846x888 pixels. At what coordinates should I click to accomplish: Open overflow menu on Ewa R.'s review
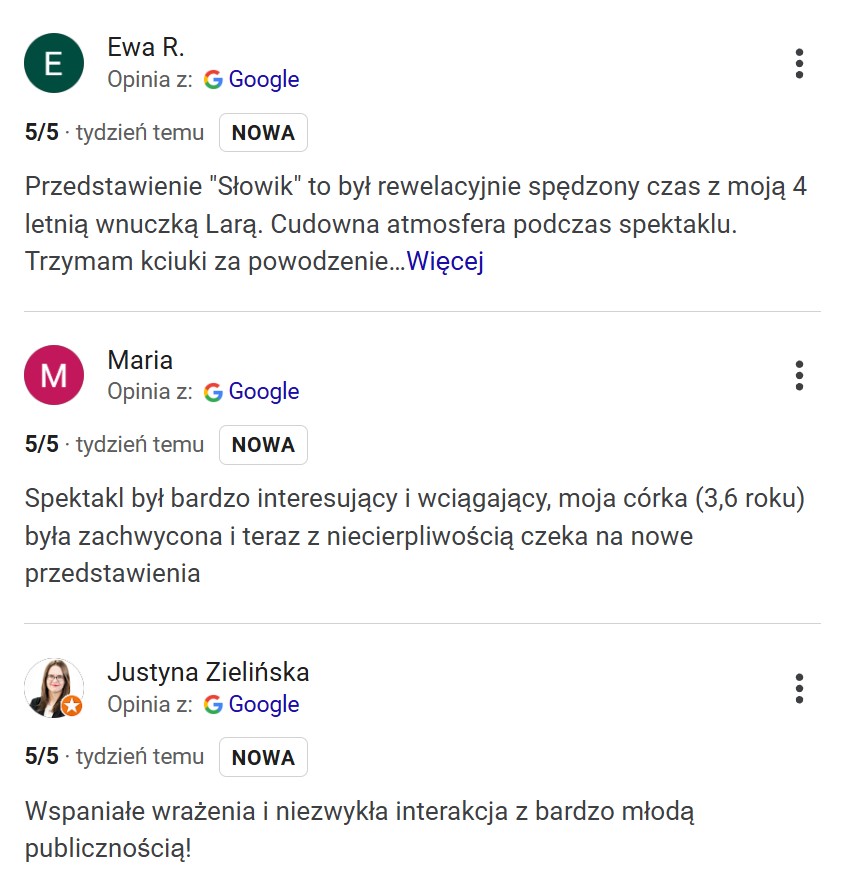tap(799, 63)
